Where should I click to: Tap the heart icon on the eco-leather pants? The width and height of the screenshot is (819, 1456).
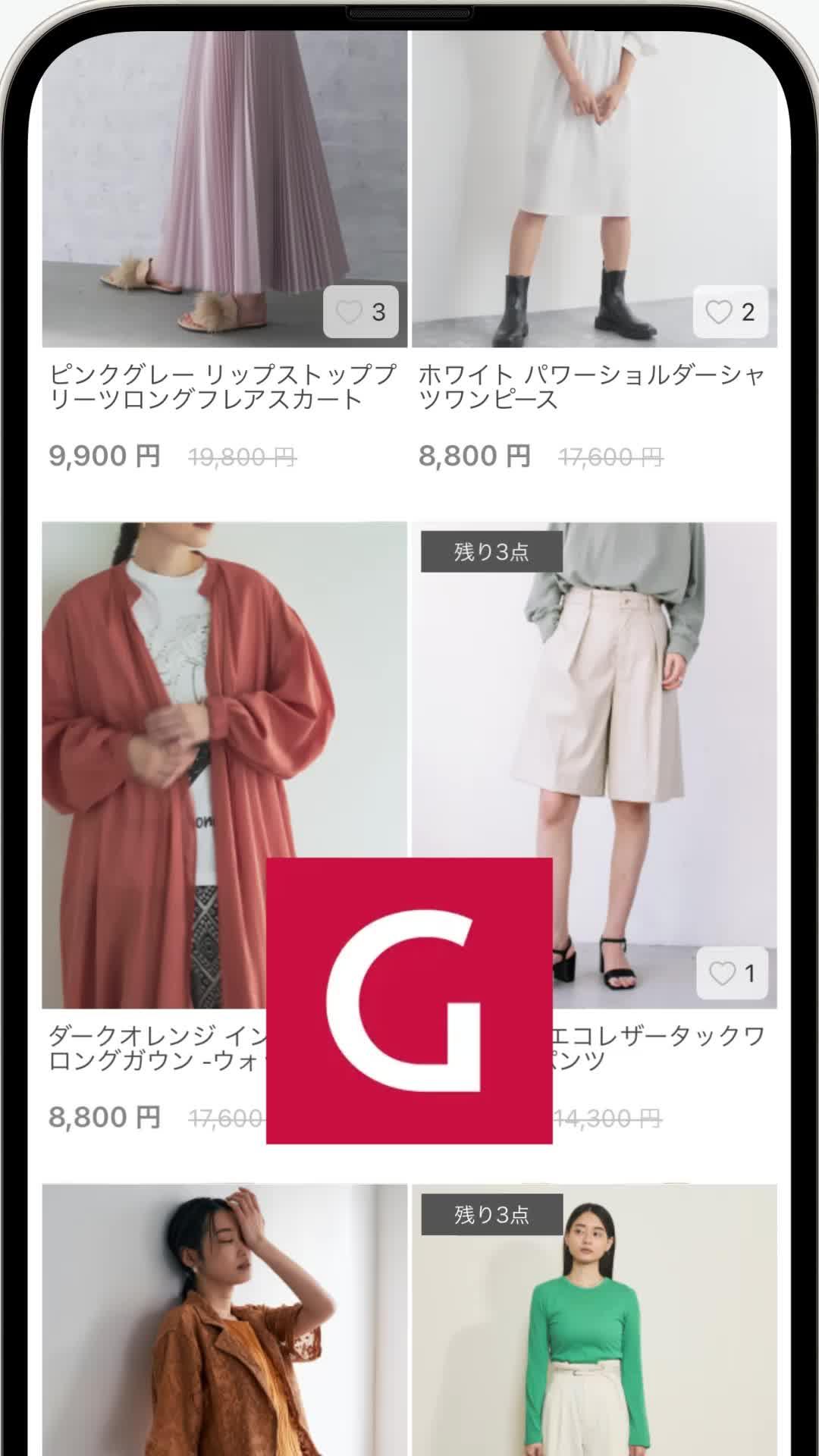pos(730,971)
